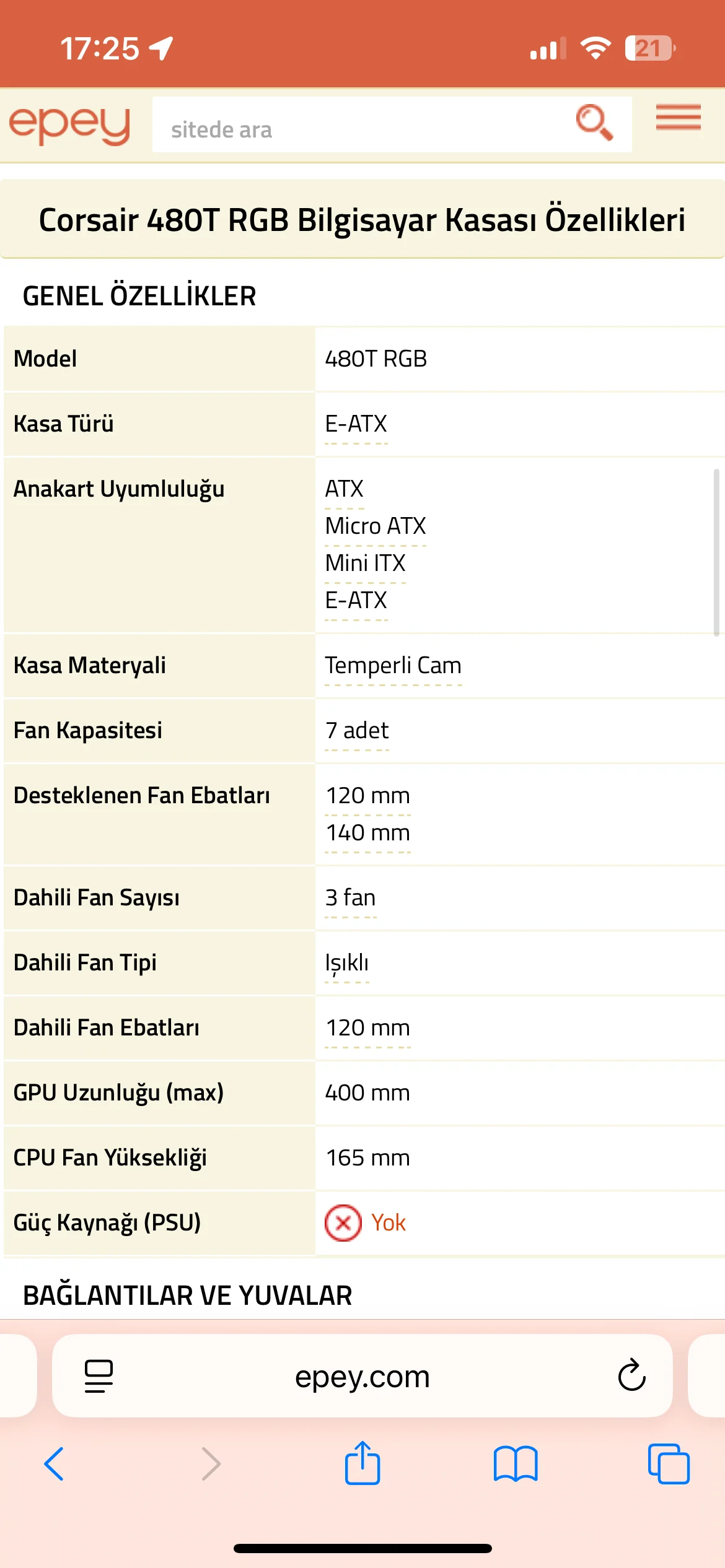Tap the epey logo to go home
This screenshot has height=1568, width=725.
[x=69, y=124]
